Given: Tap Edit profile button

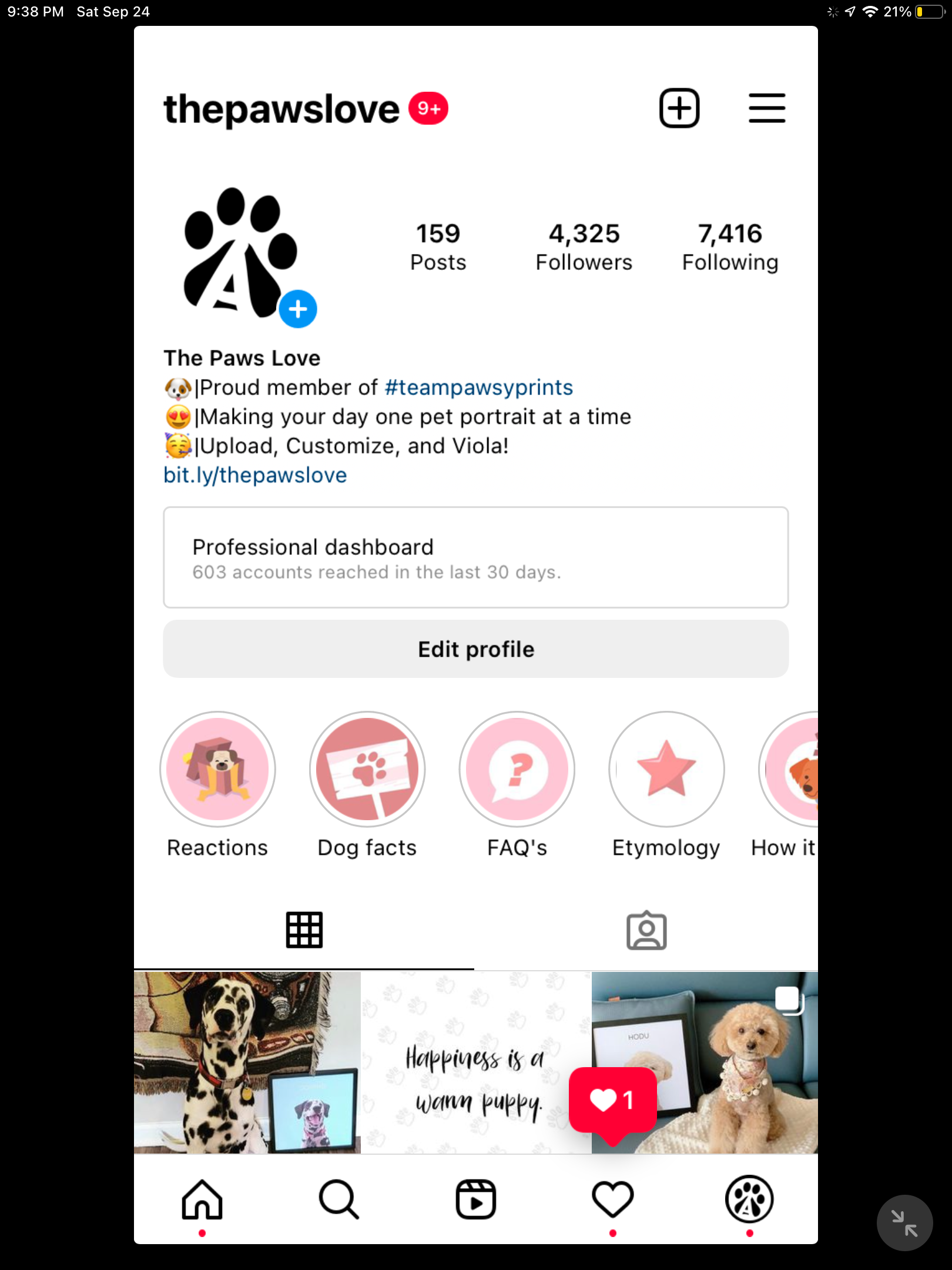Looking at the screenshot, I should click(x=475, y=649).
